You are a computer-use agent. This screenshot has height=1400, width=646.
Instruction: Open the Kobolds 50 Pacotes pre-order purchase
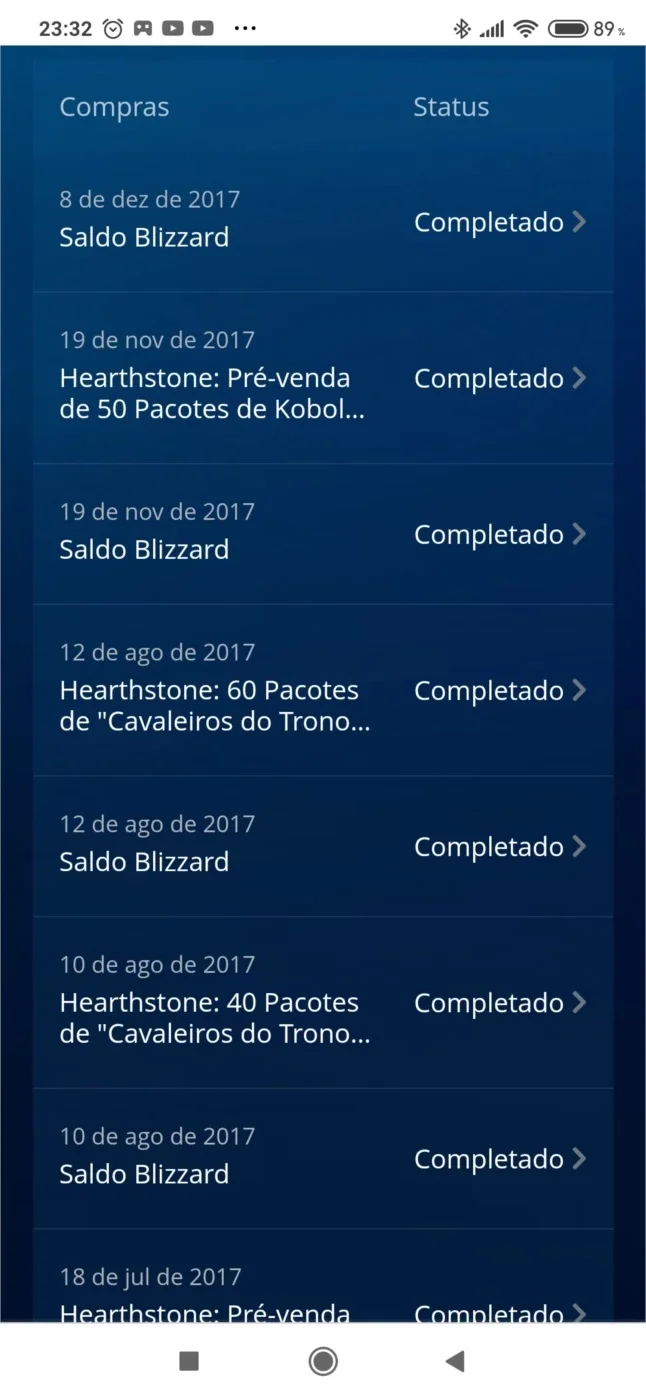tap(323, 378)
